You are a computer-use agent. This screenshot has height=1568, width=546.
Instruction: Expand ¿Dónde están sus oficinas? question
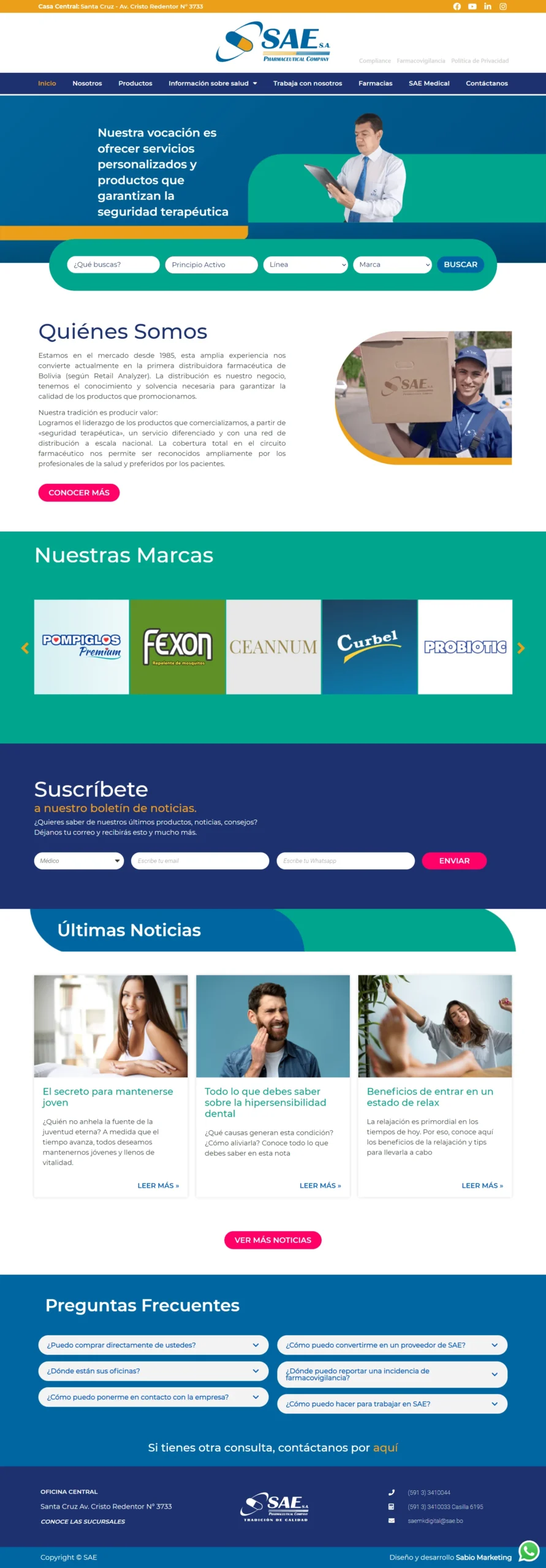click(x=153, y=1371)
